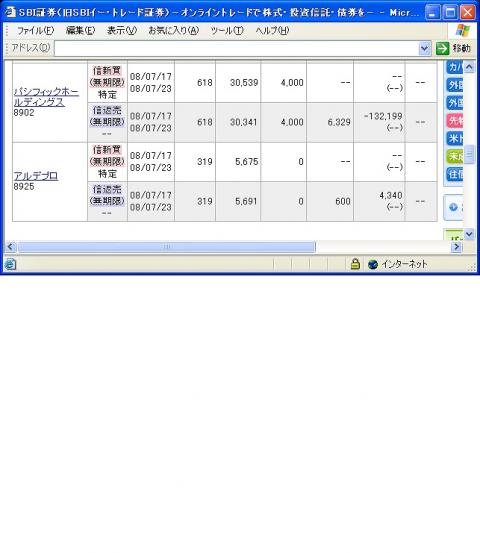Image resolution: width=480 pixels, height=553 pixels.
Task: Open the ヘルプ menu
Action: click(272, 31)
